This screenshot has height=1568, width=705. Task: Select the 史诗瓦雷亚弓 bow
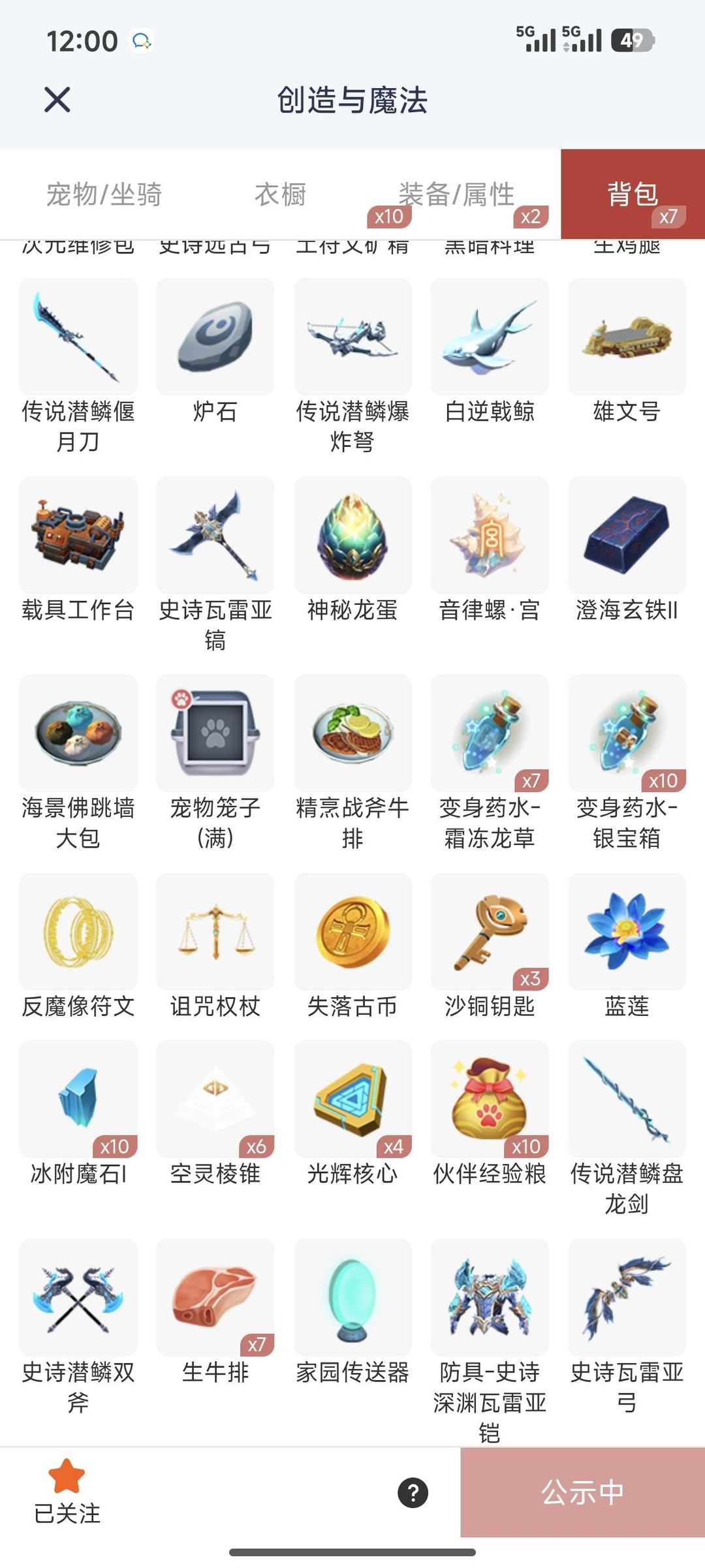[627, 1302]
